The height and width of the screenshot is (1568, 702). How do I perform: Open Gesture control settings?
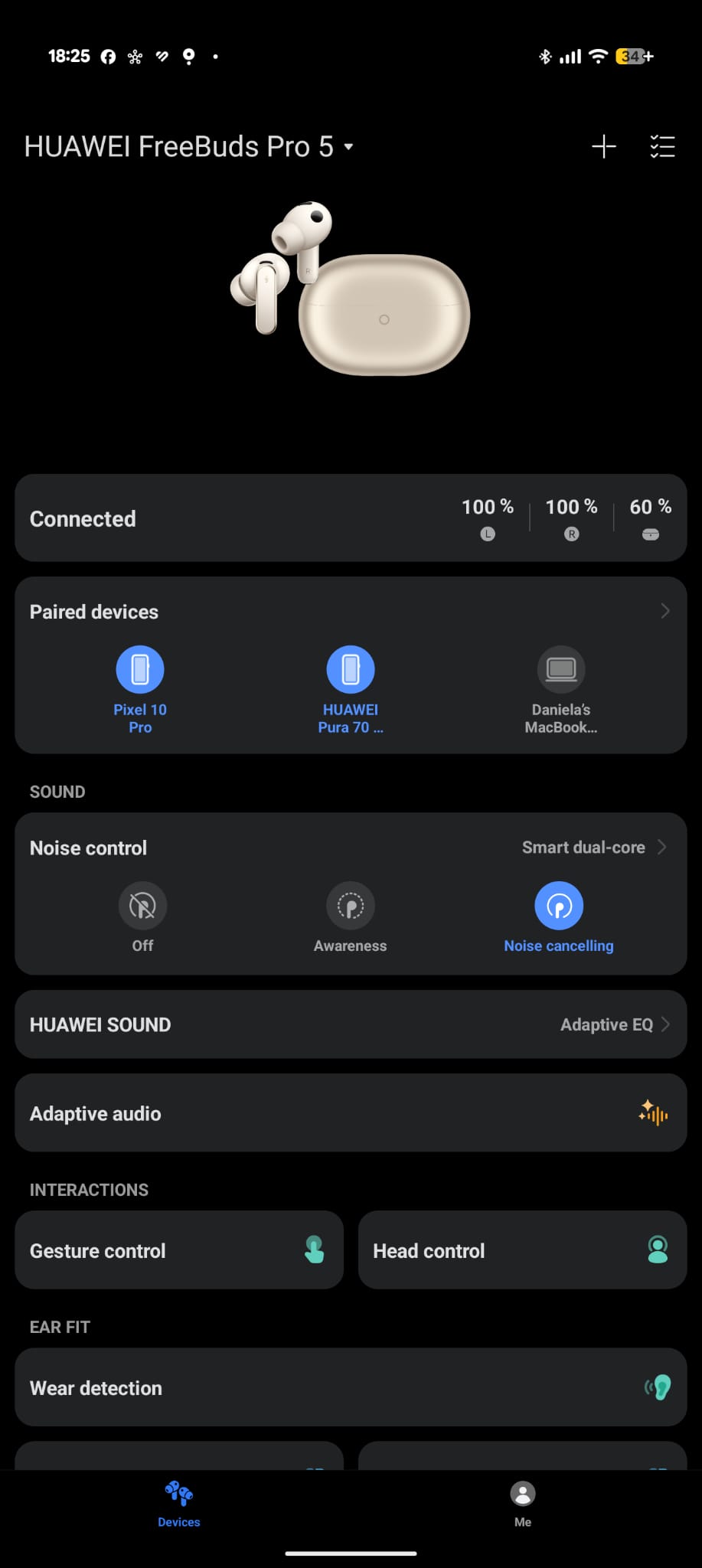pos(179,1250)
